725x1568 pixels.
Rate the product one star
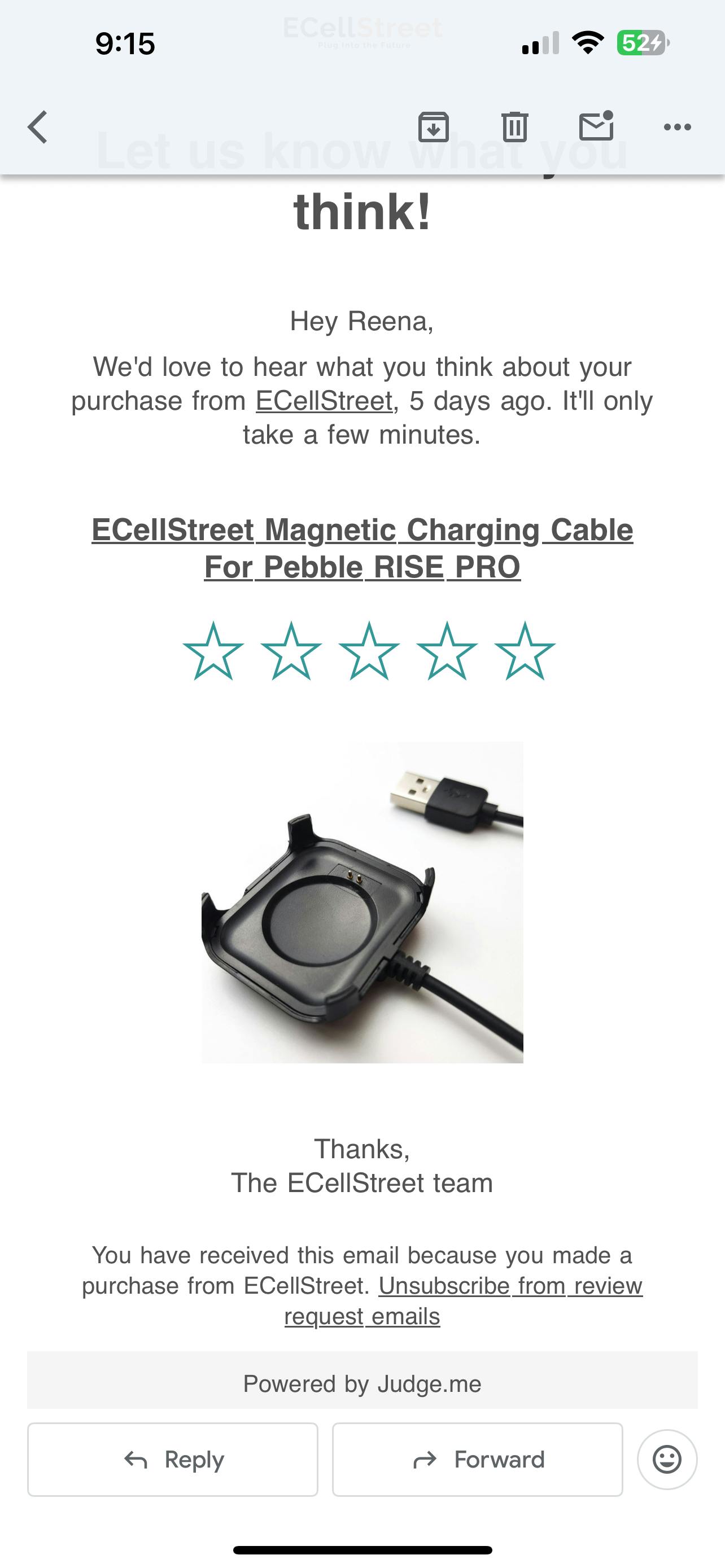click(x=213, y=651)
